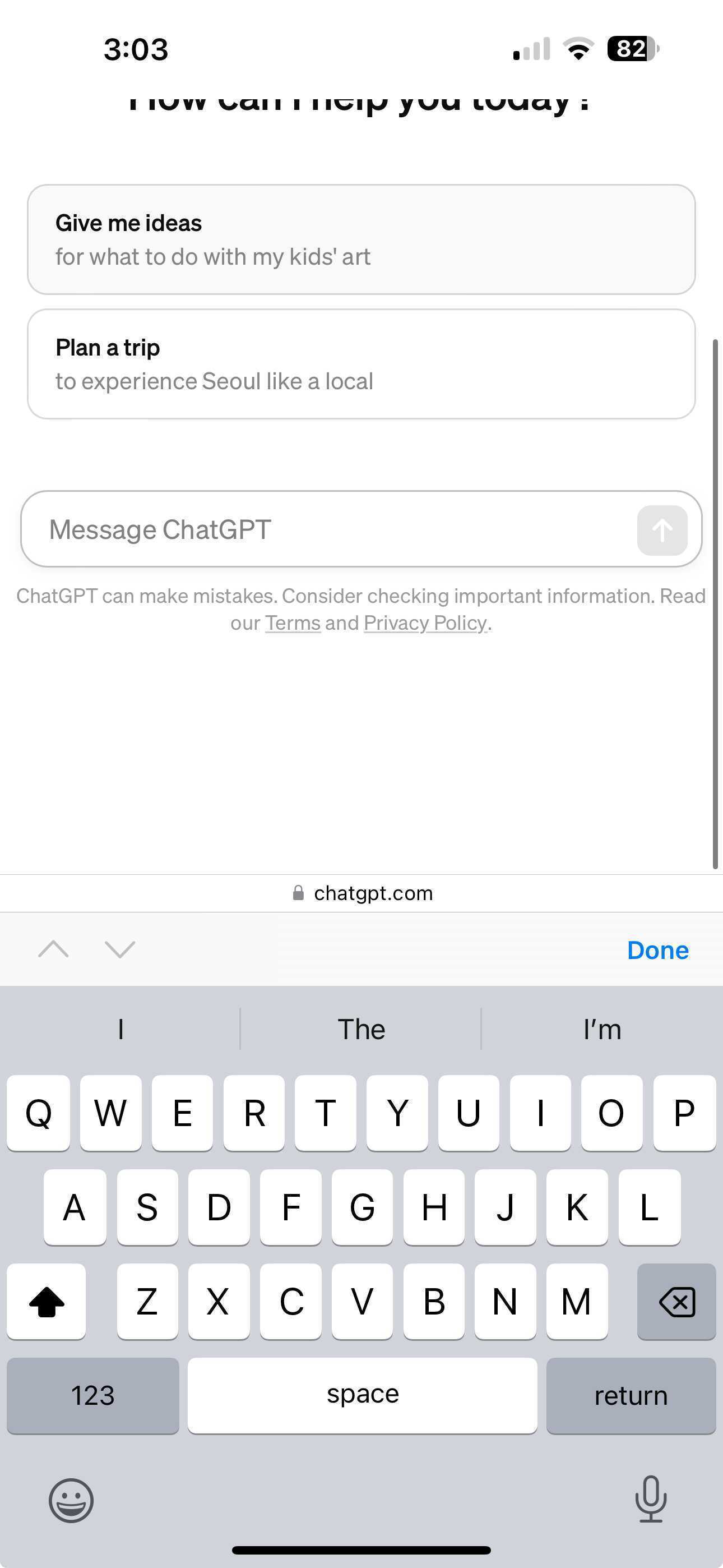Insert the suggested word 'The'

tap(361, 1029)
